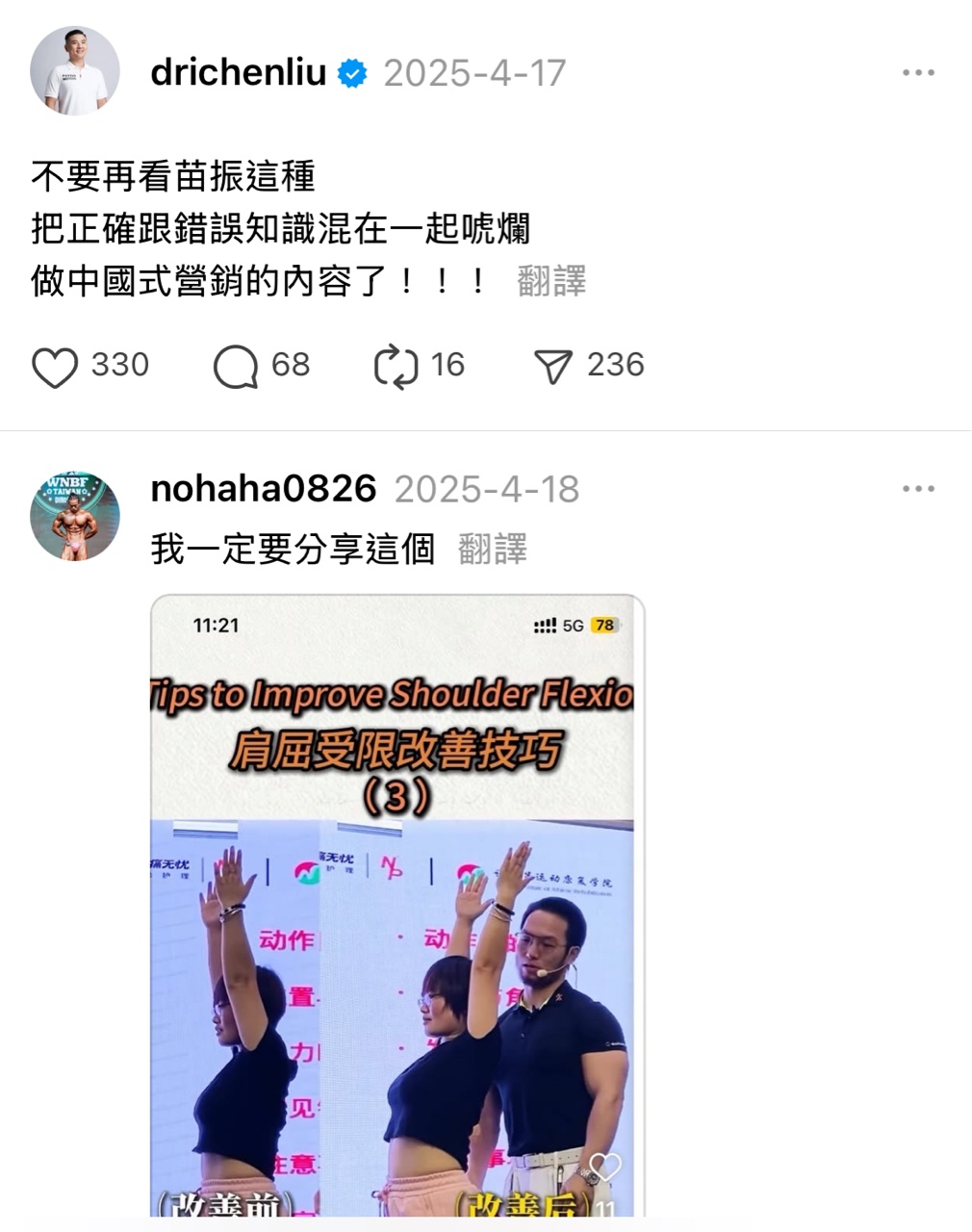Like drichenliu's post

(x=55, y=366)
